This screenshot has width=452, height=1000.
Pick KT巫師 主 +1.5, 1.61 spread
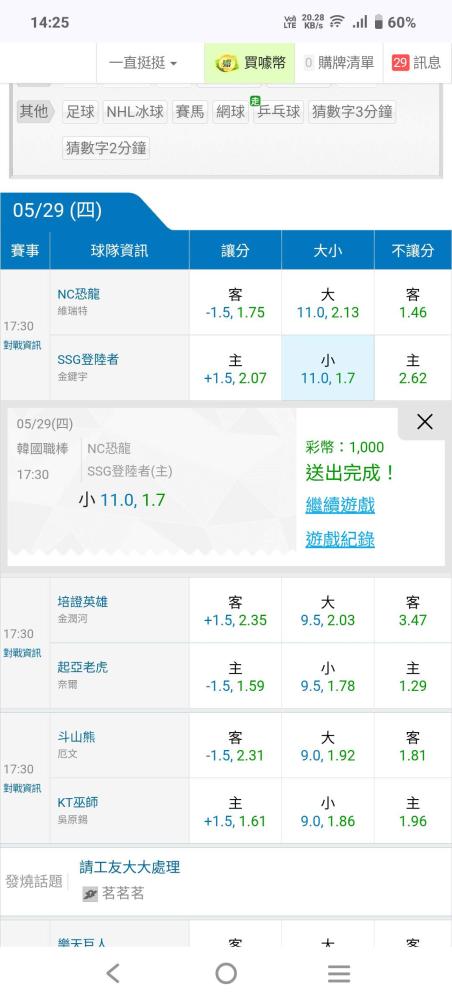click(235, 811)
